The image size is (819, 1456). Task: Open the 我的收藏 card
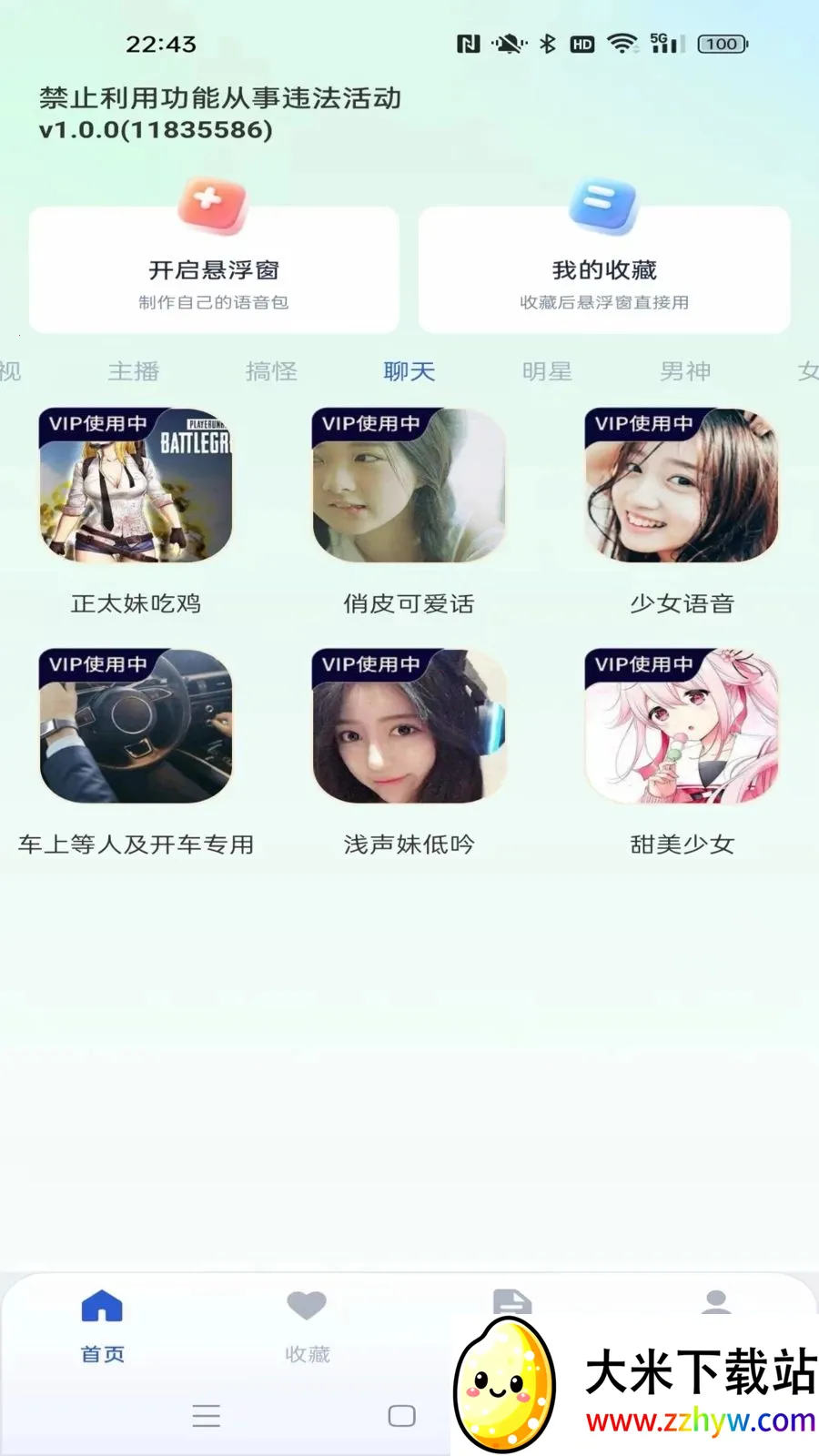[604, 269]
